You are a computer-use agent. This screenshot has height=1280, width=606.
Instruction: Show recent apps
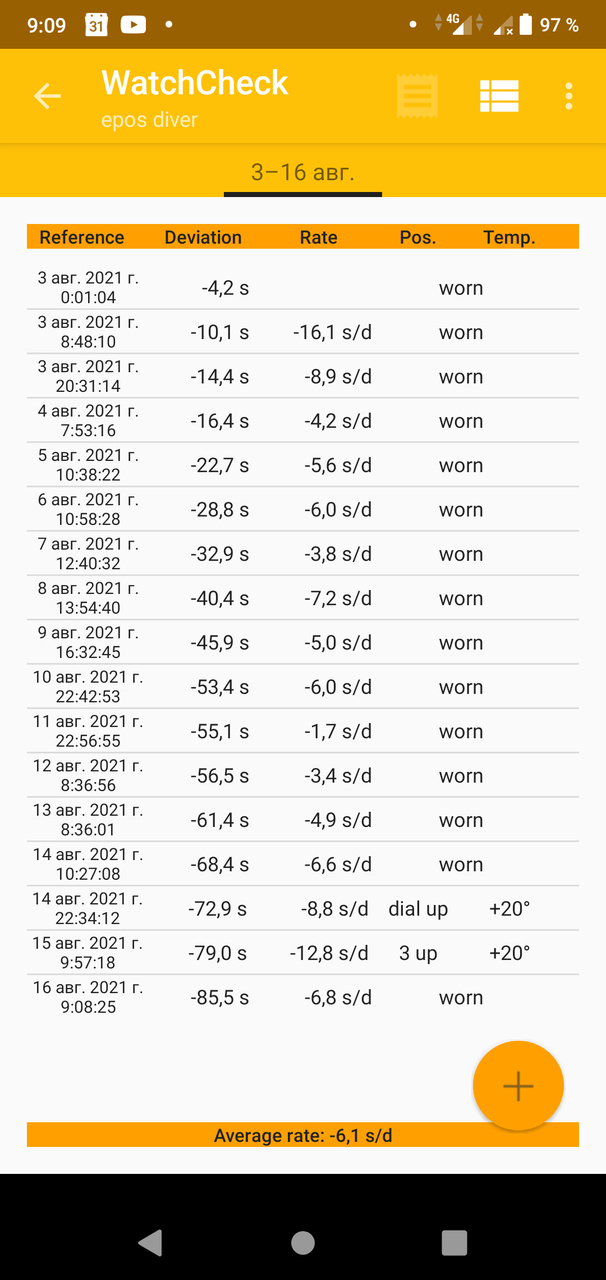(454, 1242)
